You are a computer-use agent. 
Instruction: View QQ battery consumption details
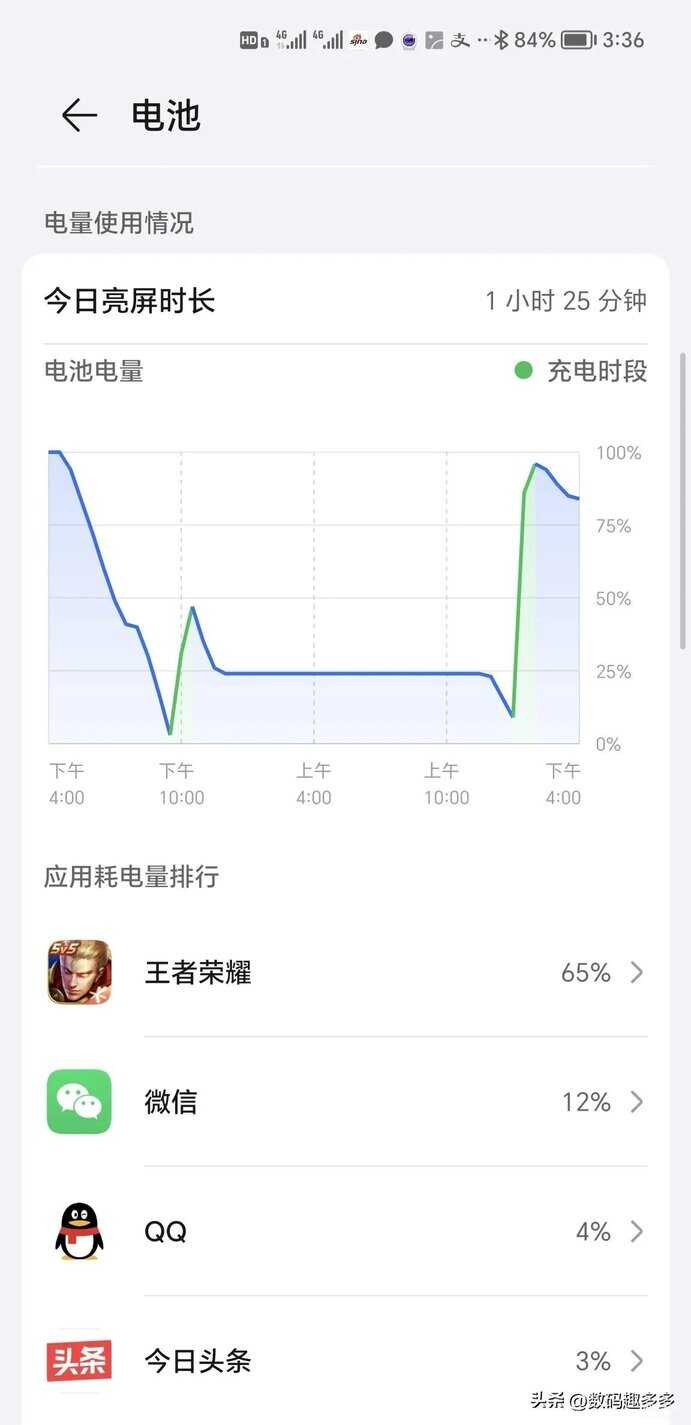(x=345, y=1231)
